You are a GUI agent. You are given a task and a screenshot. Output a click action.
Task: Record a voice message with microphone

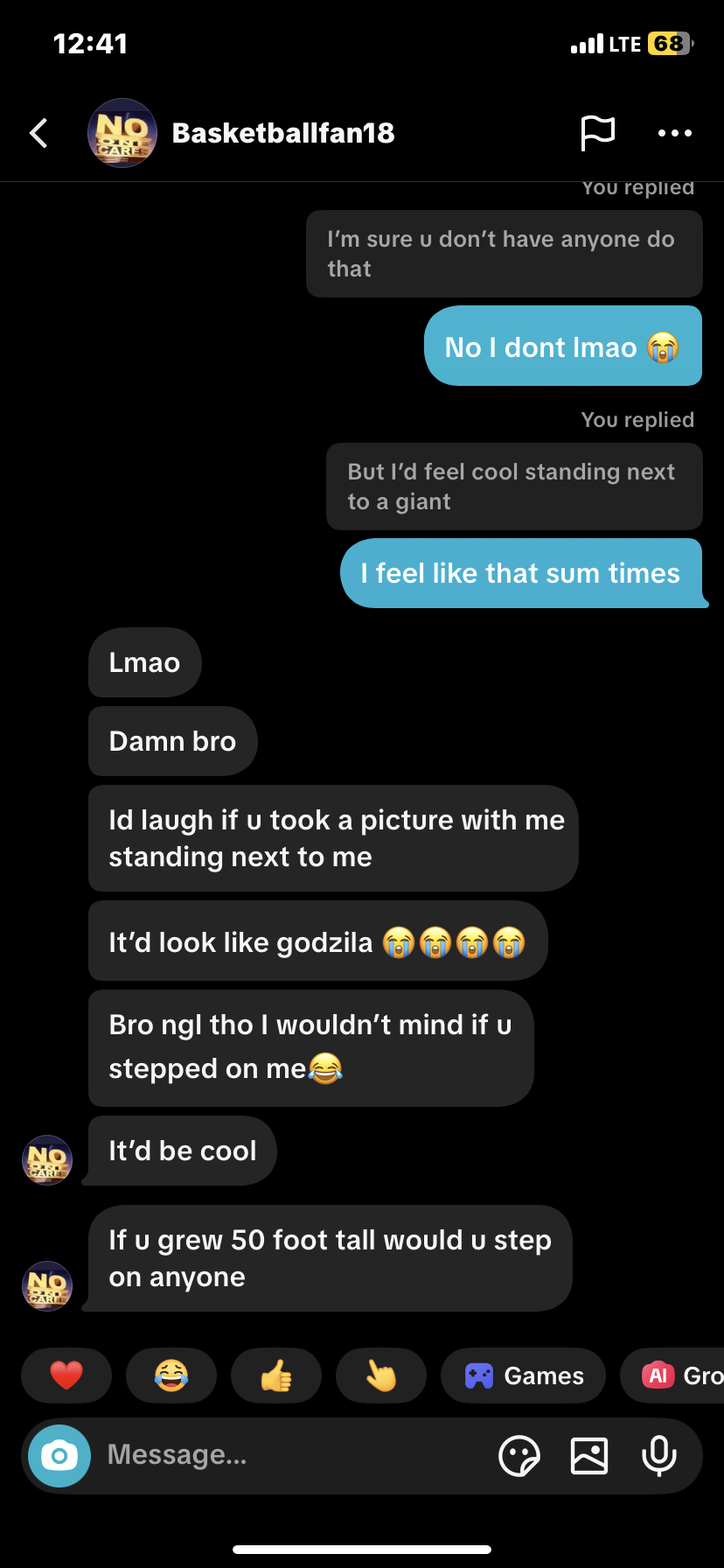tap(659, 1456)
